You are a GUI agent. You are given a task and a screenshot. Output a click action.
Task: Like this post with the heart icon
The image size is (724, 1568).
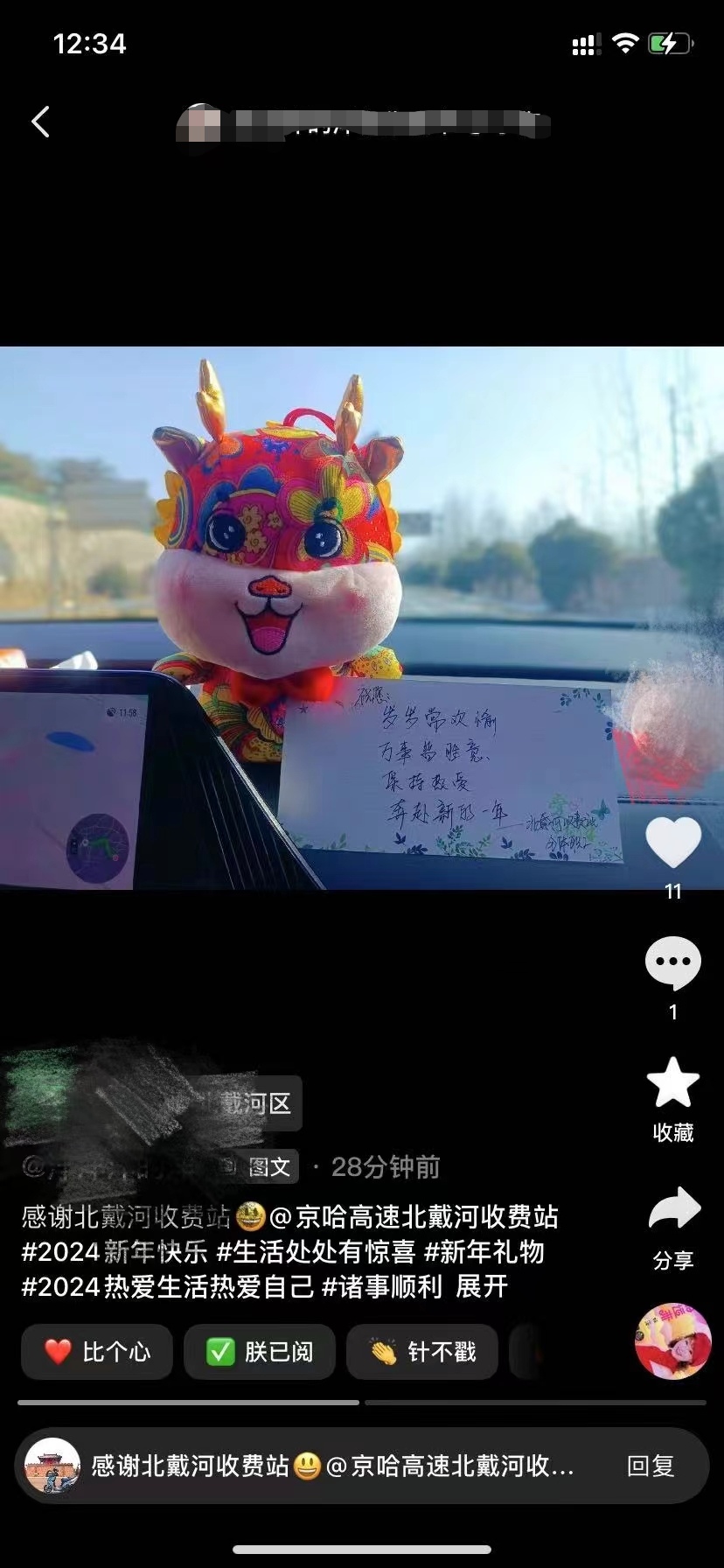coord(672,843)
